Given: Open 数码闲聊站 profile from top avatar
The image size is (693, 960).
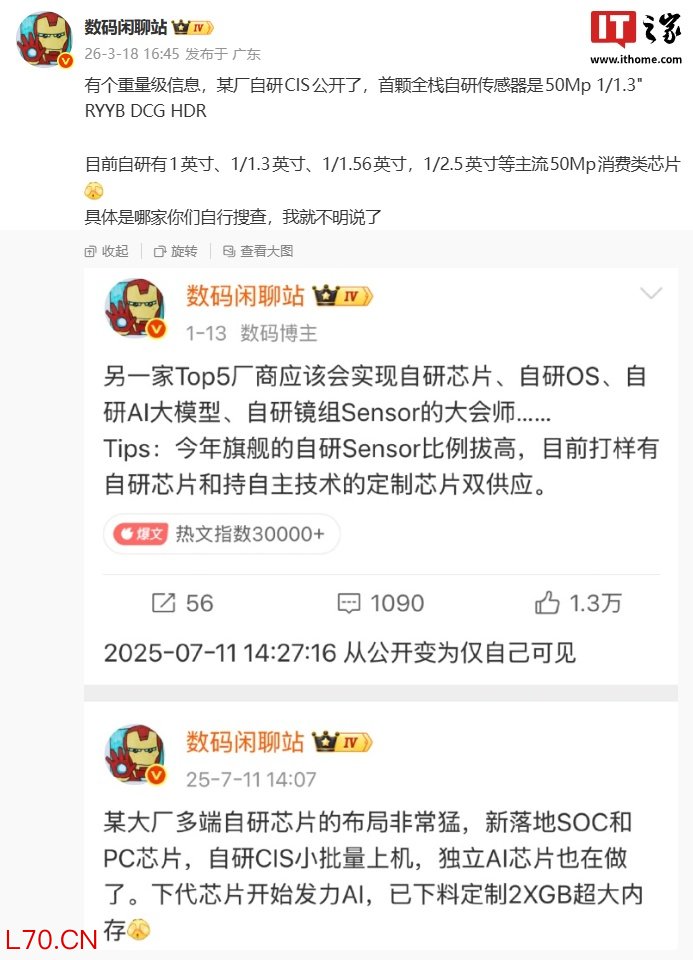Looking at the screenshot, I should click(43, 40).
